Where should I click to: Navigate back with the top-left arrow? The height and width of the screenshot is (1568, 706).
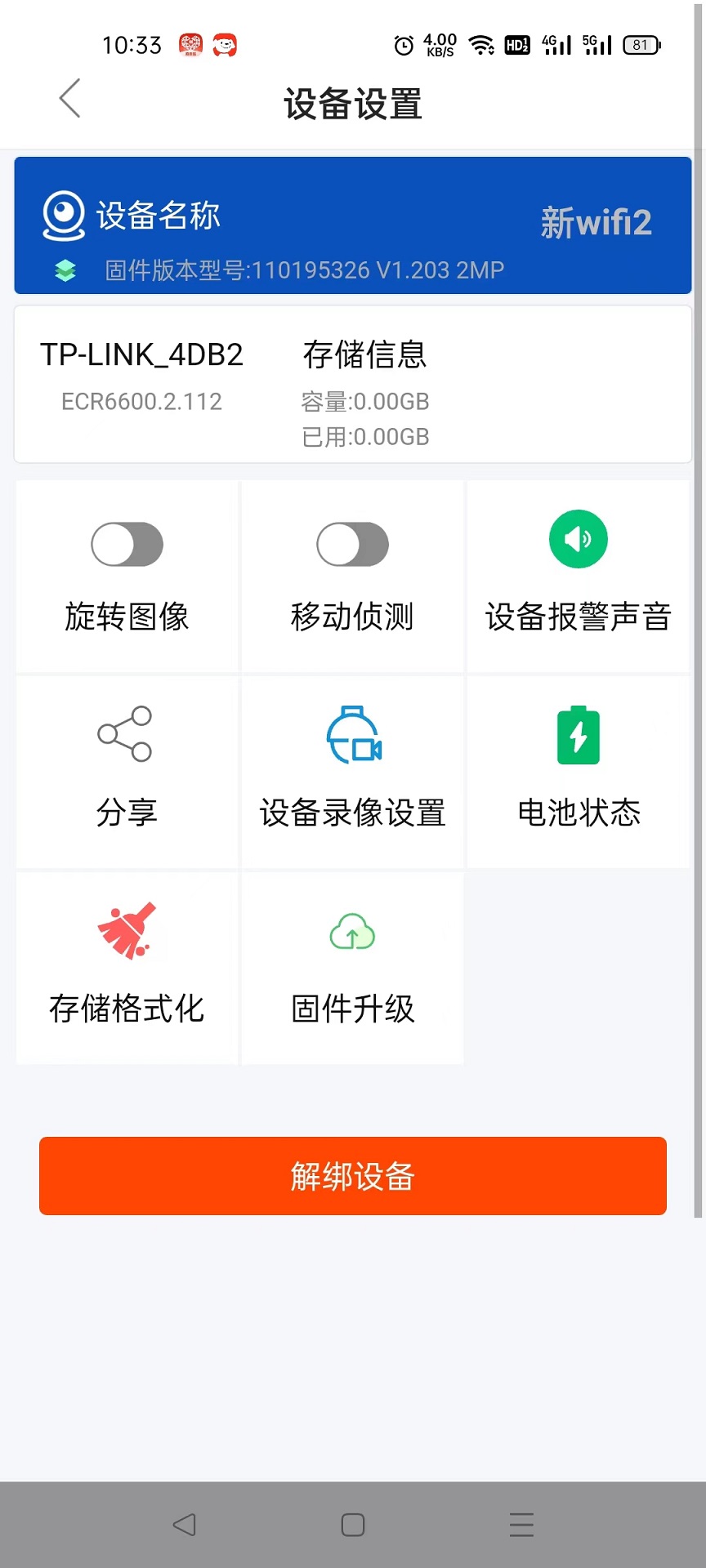(x=69, y=98)
